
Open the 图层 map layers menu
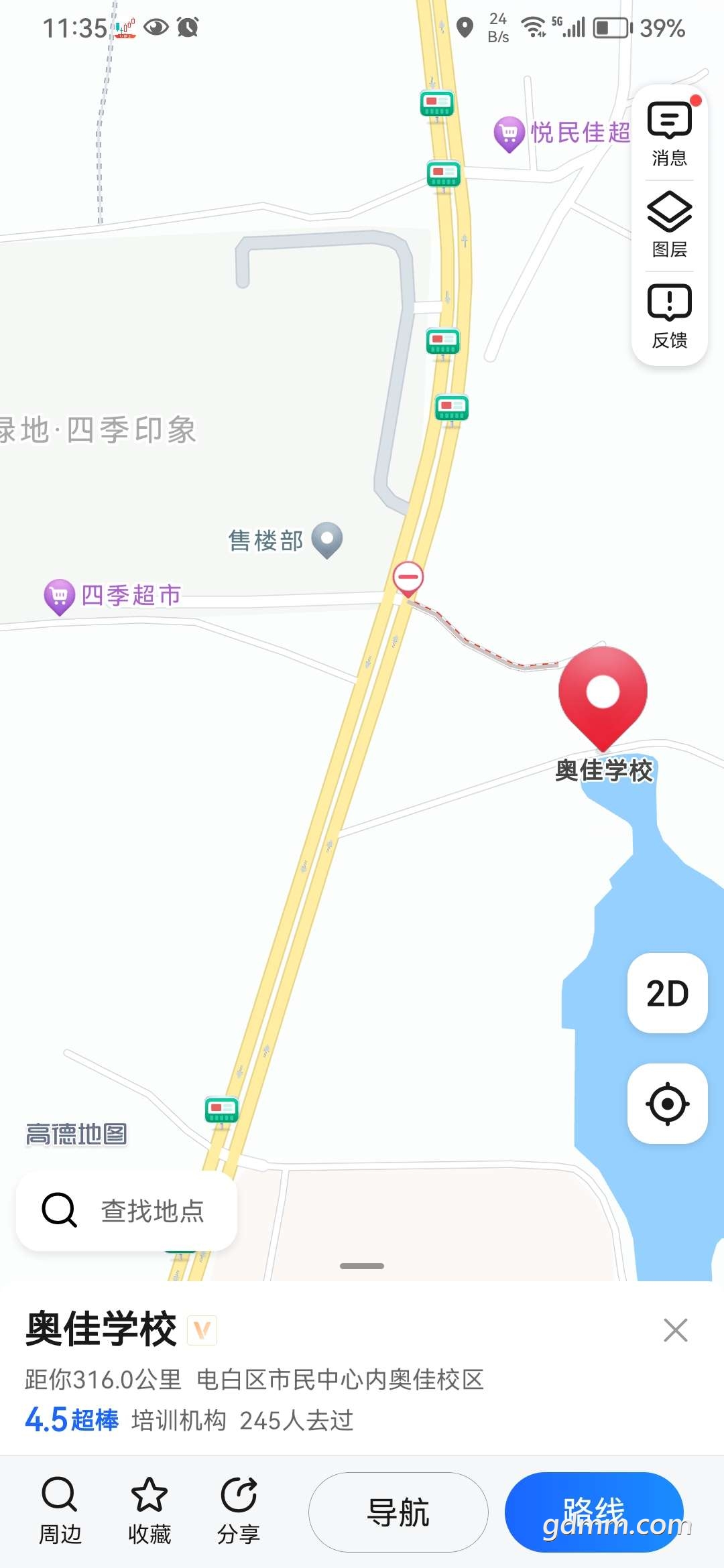[669, 225]
